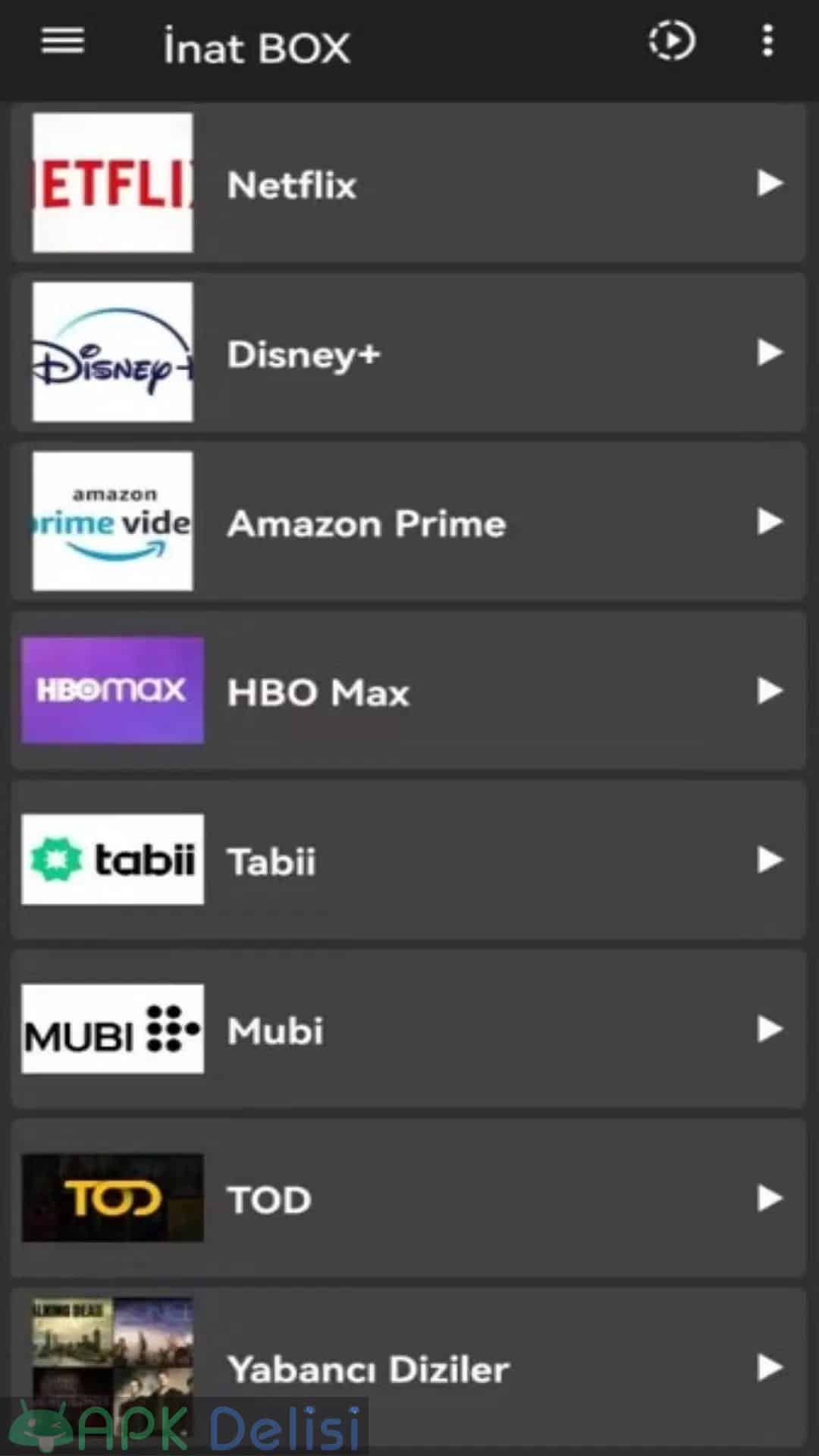
Task: Select the Disney+ logo
Action: (111, 351)
